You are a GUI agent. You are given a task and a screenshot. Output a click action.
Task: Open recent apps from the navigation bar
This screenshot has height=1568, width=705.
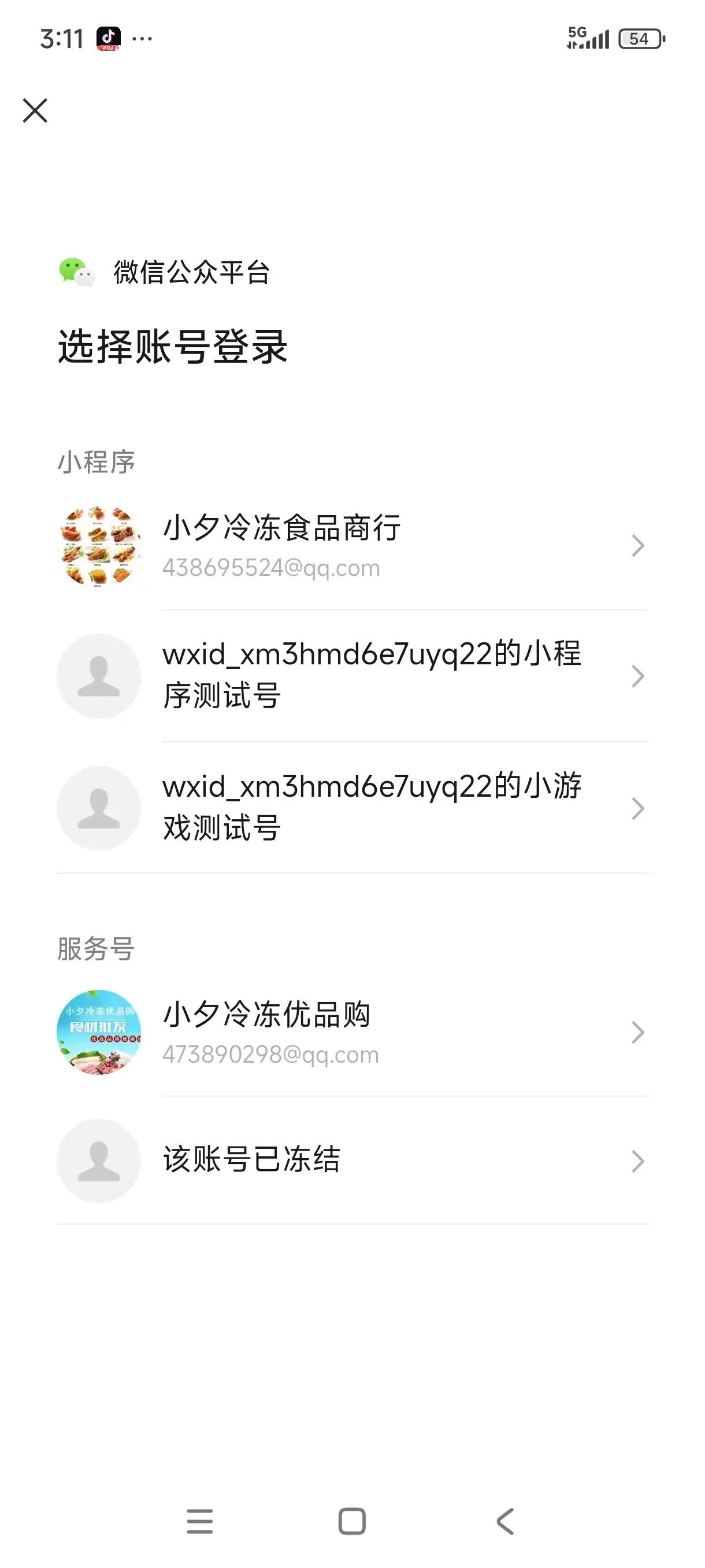point(199,1521)
